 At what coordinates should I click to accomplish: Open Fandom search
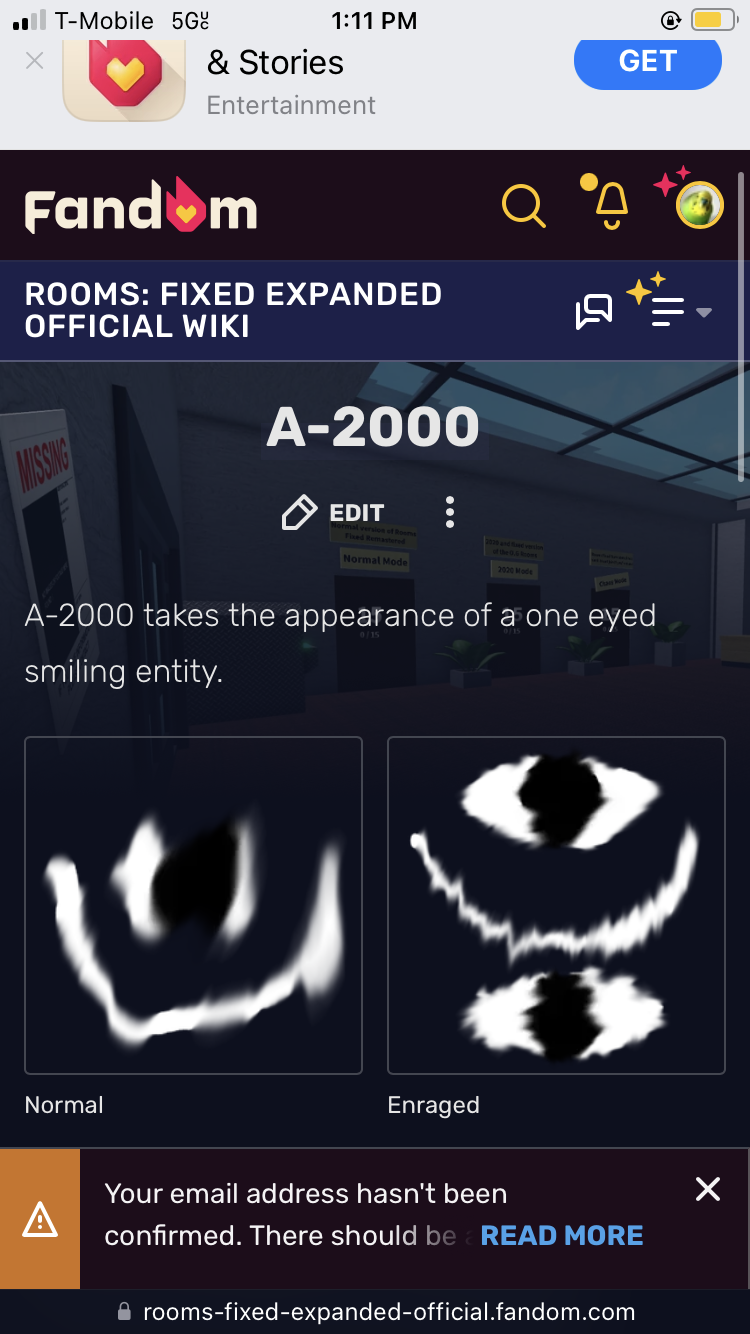(x=523, y=205)
